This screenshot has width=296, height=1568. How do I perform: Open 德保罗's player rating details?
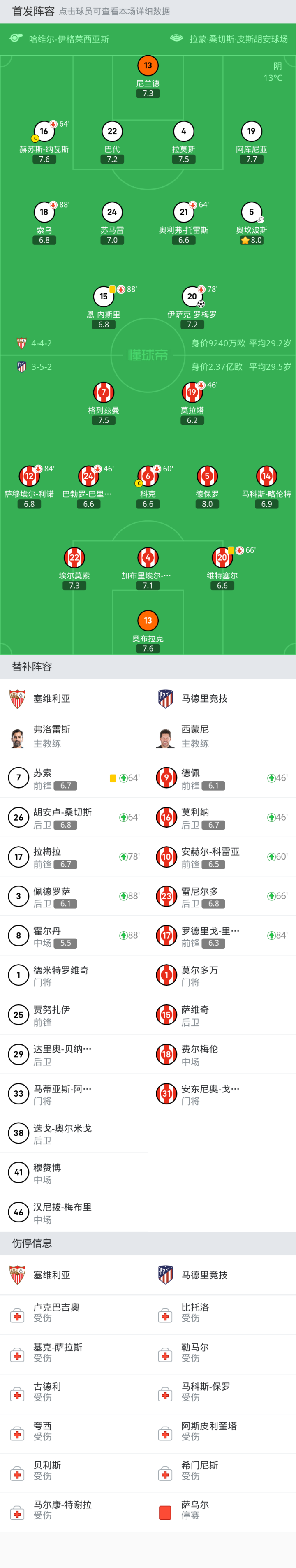207,477
